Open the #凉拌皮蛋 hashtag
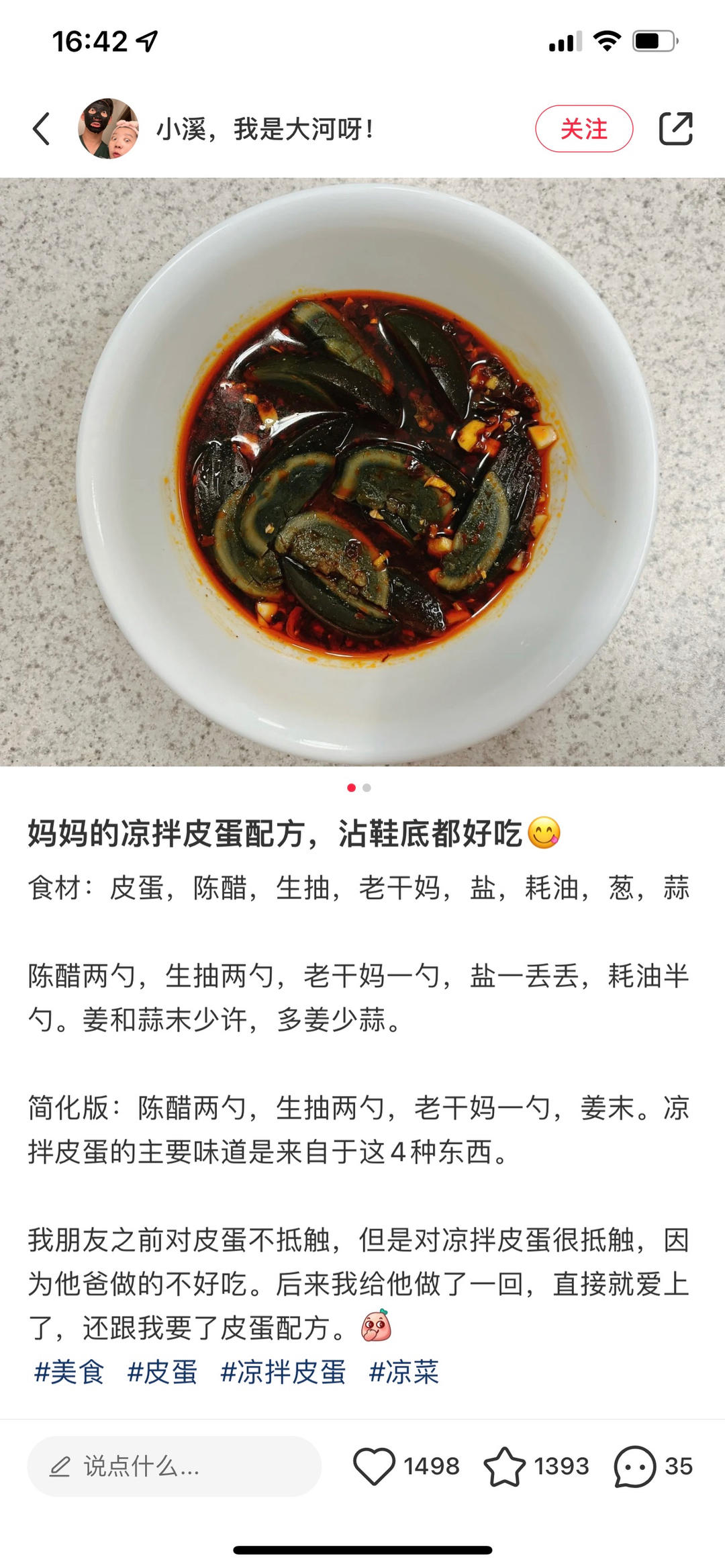The image size is (725, 1568). pos(283,1372)
